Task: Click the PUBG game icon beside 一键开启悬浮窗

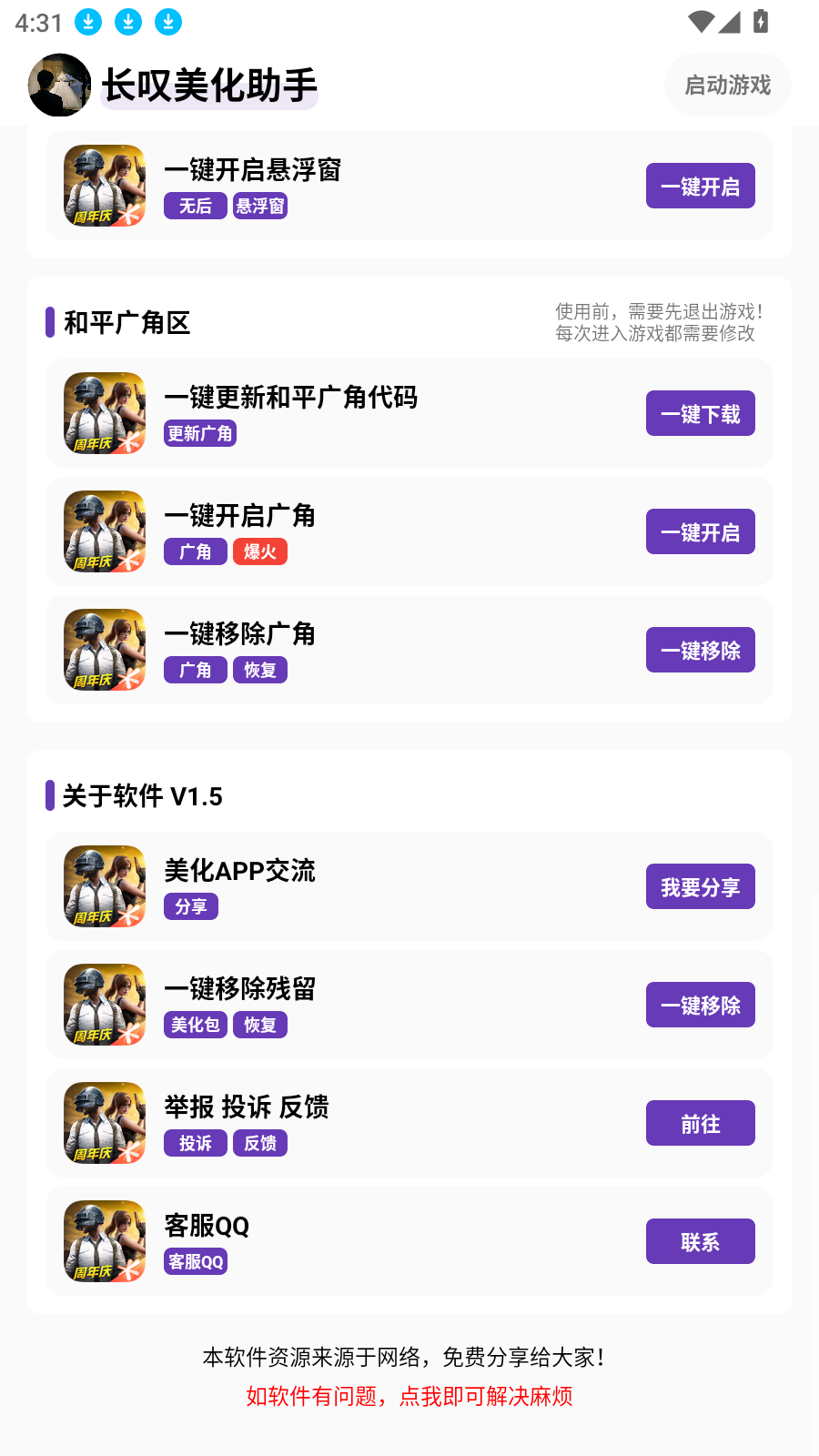Action: pos(104,186)
